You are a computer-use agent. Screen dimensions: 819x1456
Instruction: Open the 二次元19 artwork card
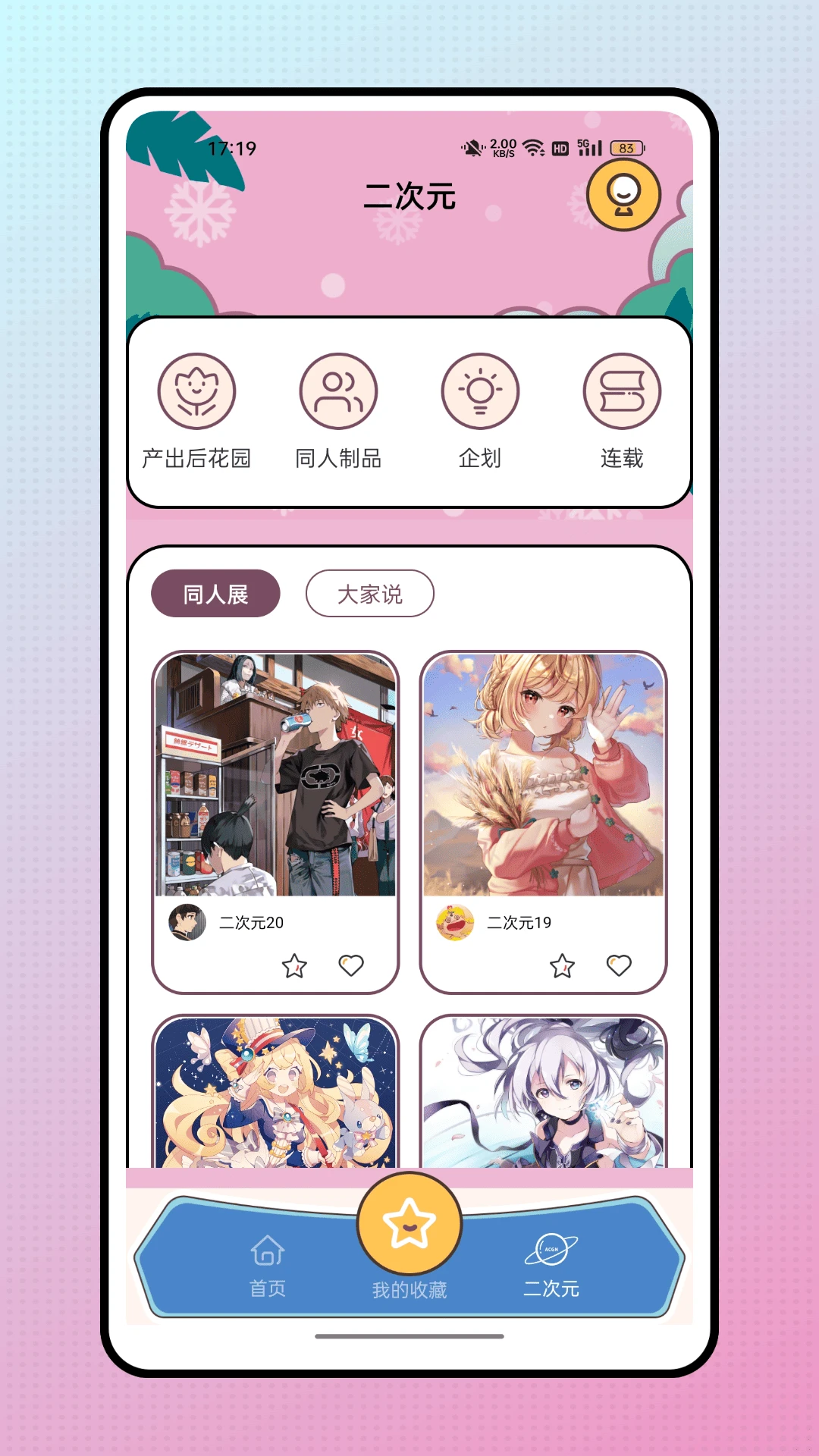pyautogui.click(x=543, y=775)
